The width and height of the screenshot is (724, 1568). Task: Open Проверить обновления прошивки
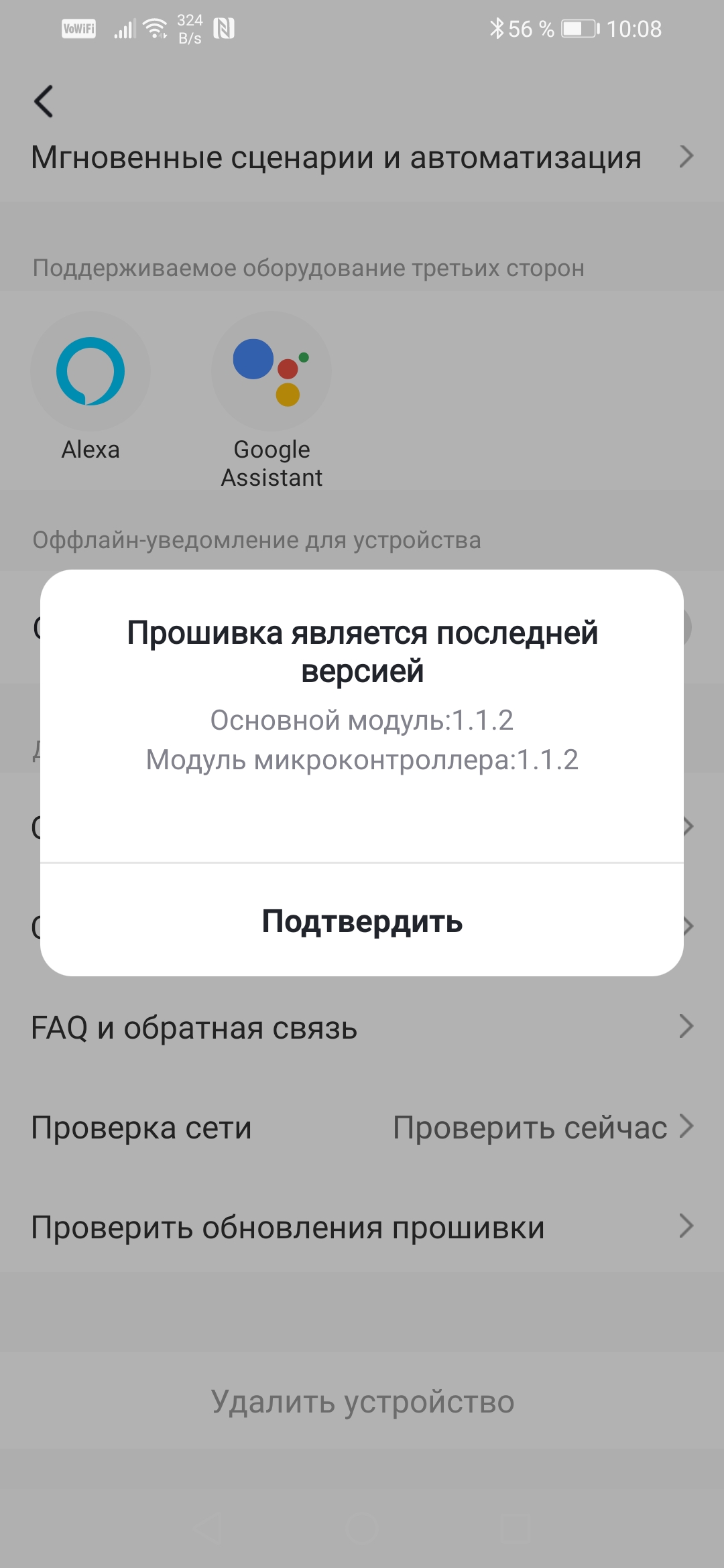pos(362,1227)
